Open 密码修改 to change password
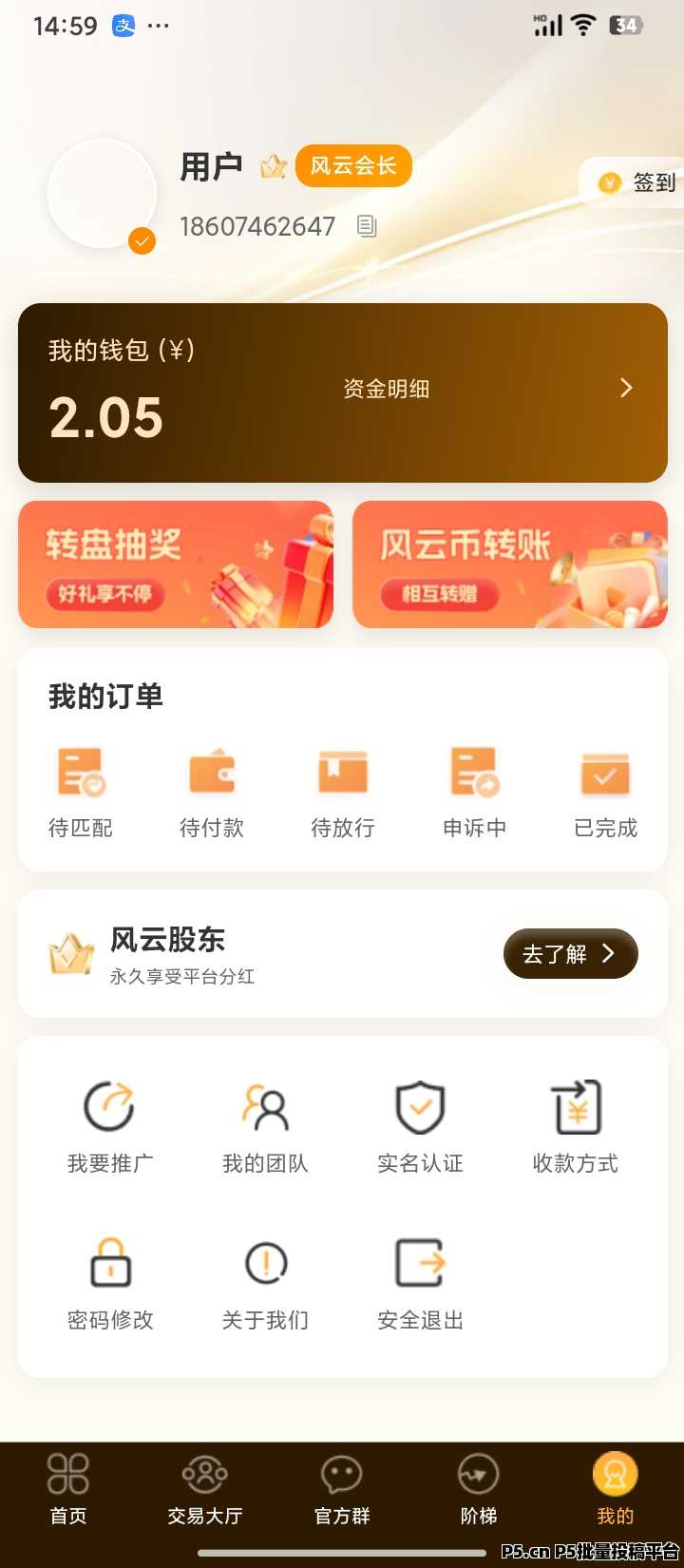 pos(110,1284)
